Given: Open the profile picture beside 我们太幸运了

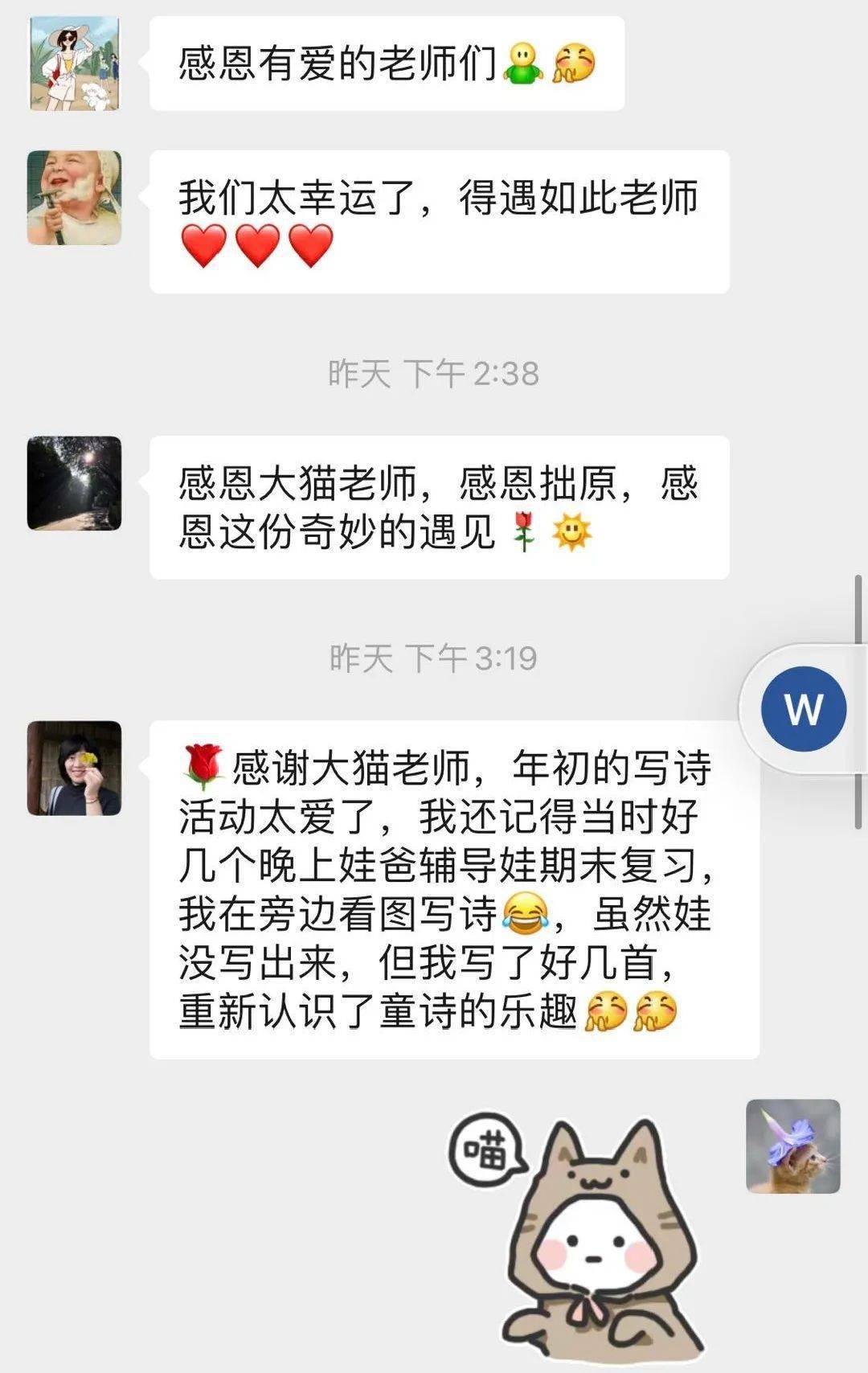Looking at the screenshot, I should pos(74,198).
